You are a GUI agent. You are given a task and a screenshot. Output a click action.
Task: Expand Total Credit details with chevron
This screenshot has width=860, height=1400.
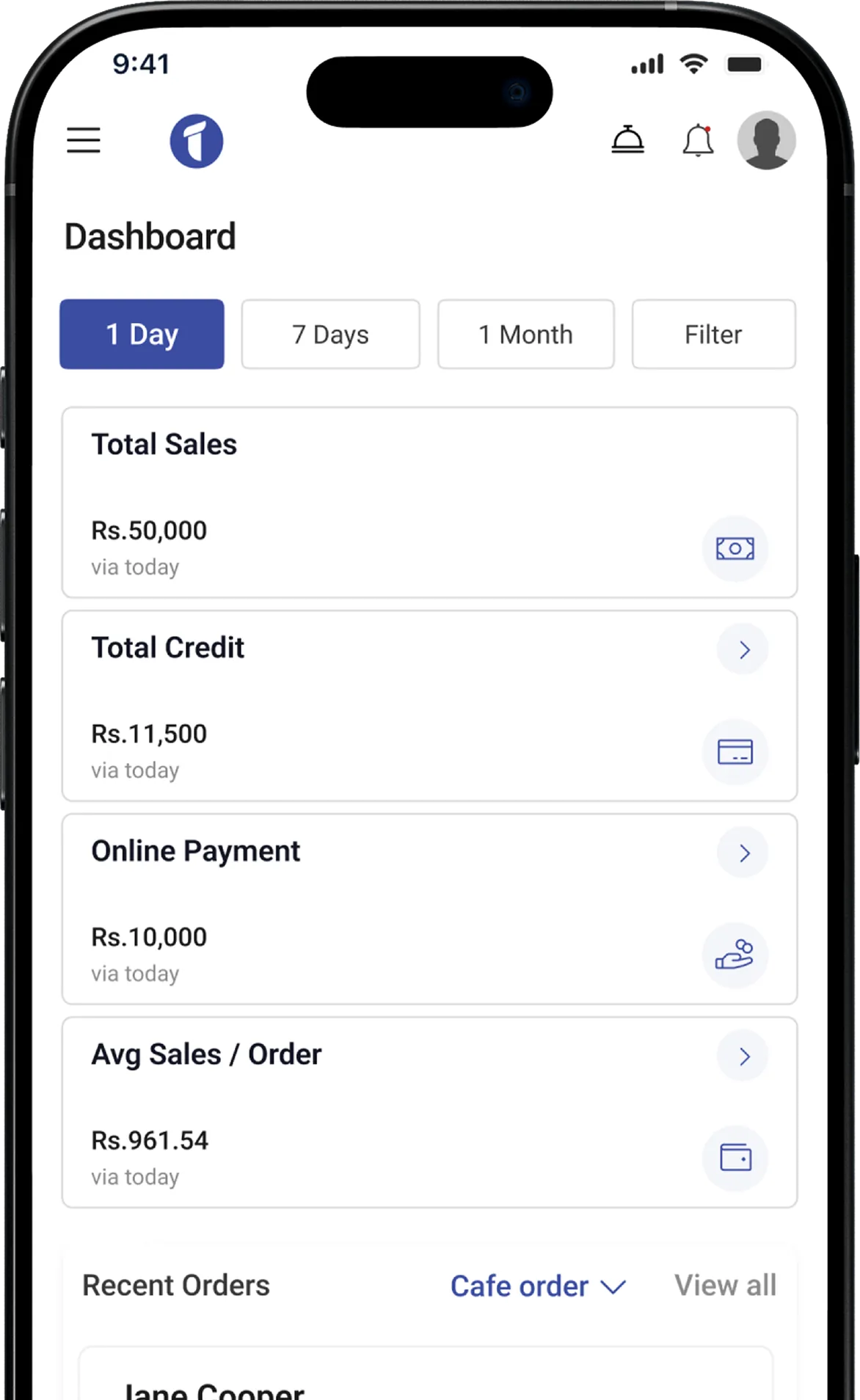click(x=743, y=649)
